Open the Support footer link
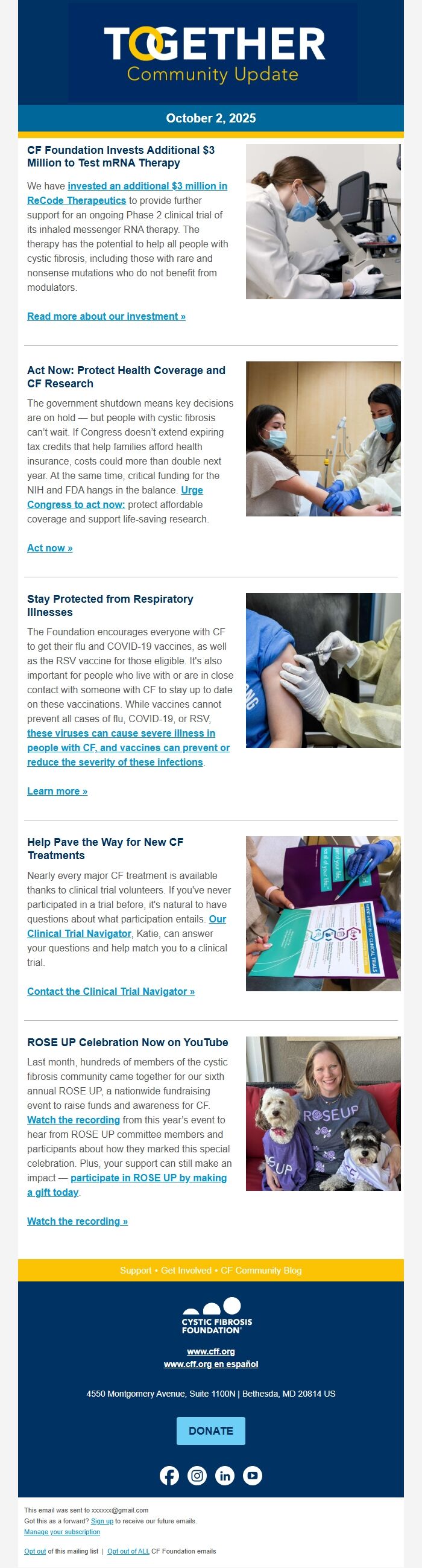422x1568 pixels. pyautogui.click(x=135, y=1270)
